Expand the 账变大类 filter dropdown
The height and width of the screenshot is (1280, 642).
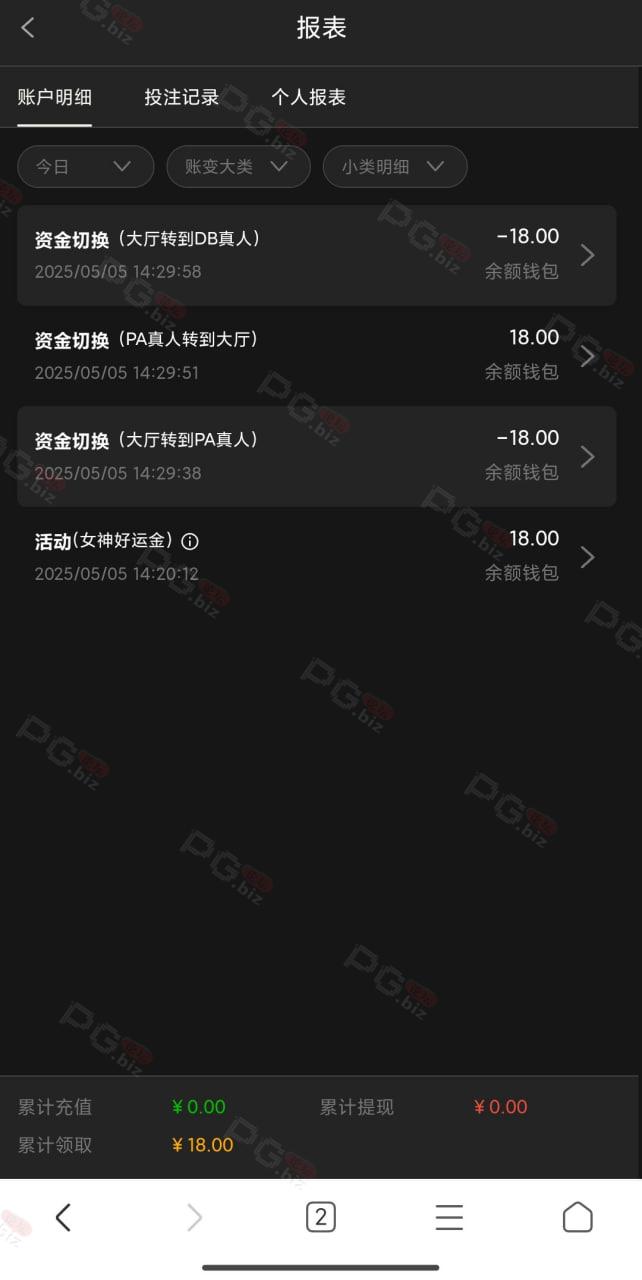click(x=238, y=167)
